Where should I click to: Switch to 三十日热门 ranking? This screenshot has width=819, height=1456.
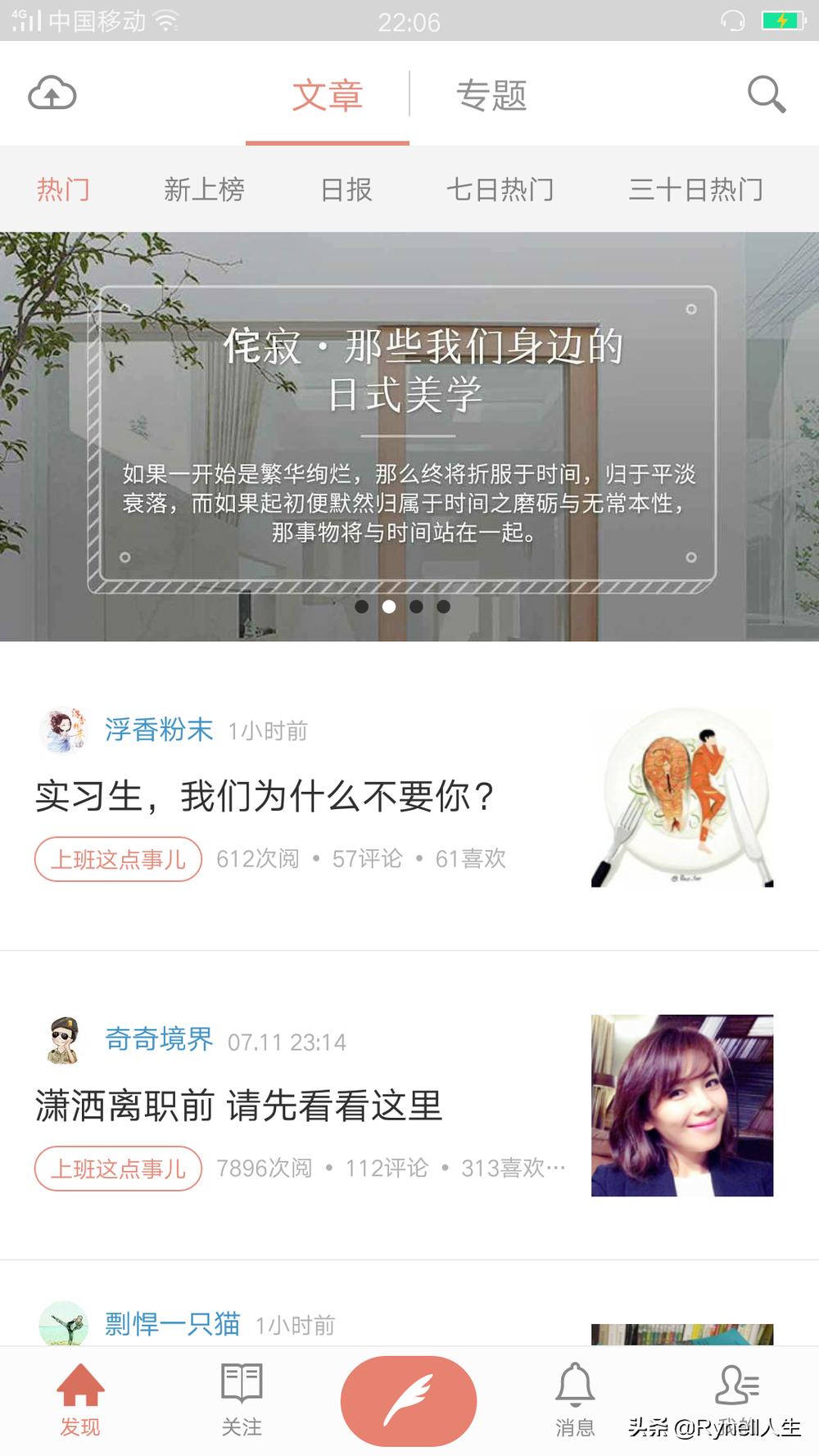697,189
